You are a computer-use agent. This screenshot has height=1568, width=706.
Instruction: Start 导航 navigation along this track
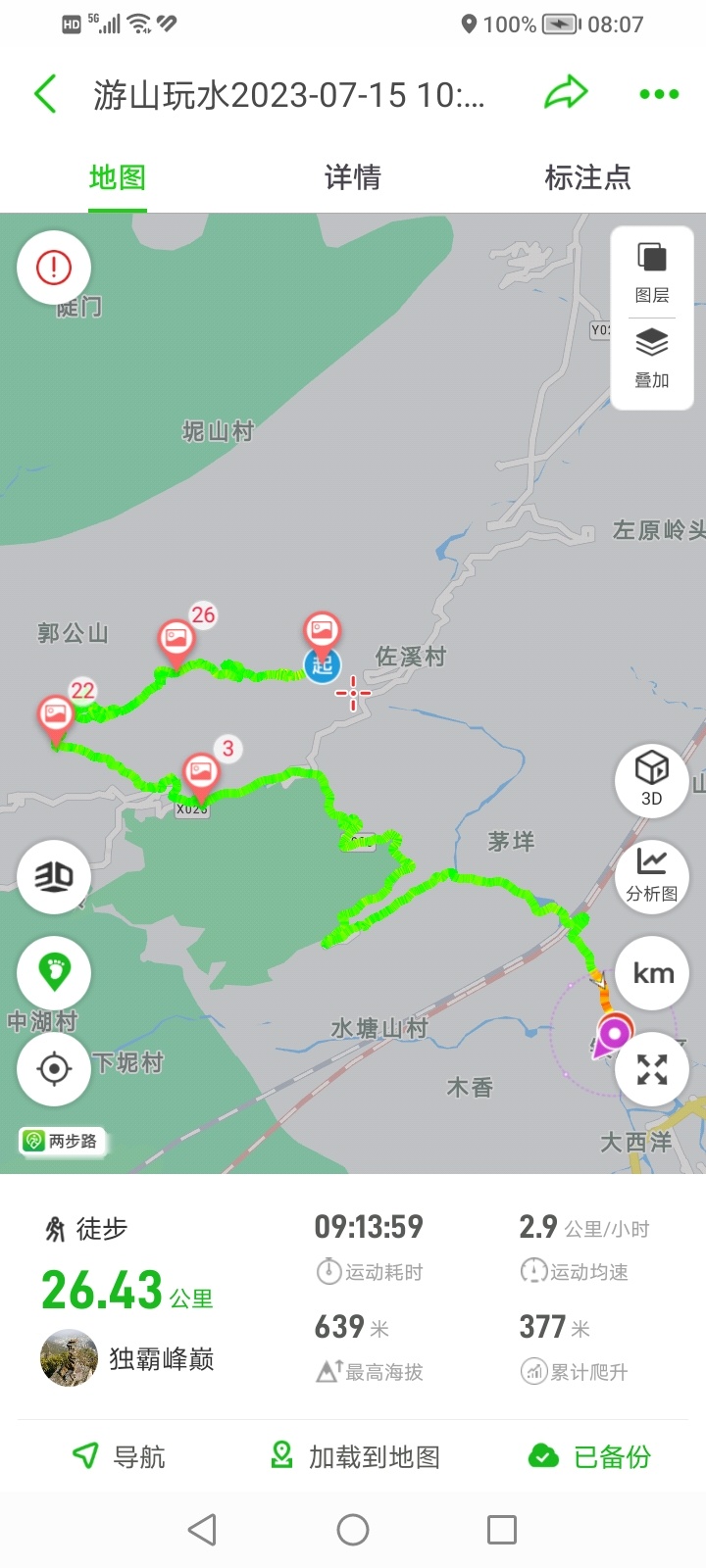pyautogui.click(x=120, y=1456)
